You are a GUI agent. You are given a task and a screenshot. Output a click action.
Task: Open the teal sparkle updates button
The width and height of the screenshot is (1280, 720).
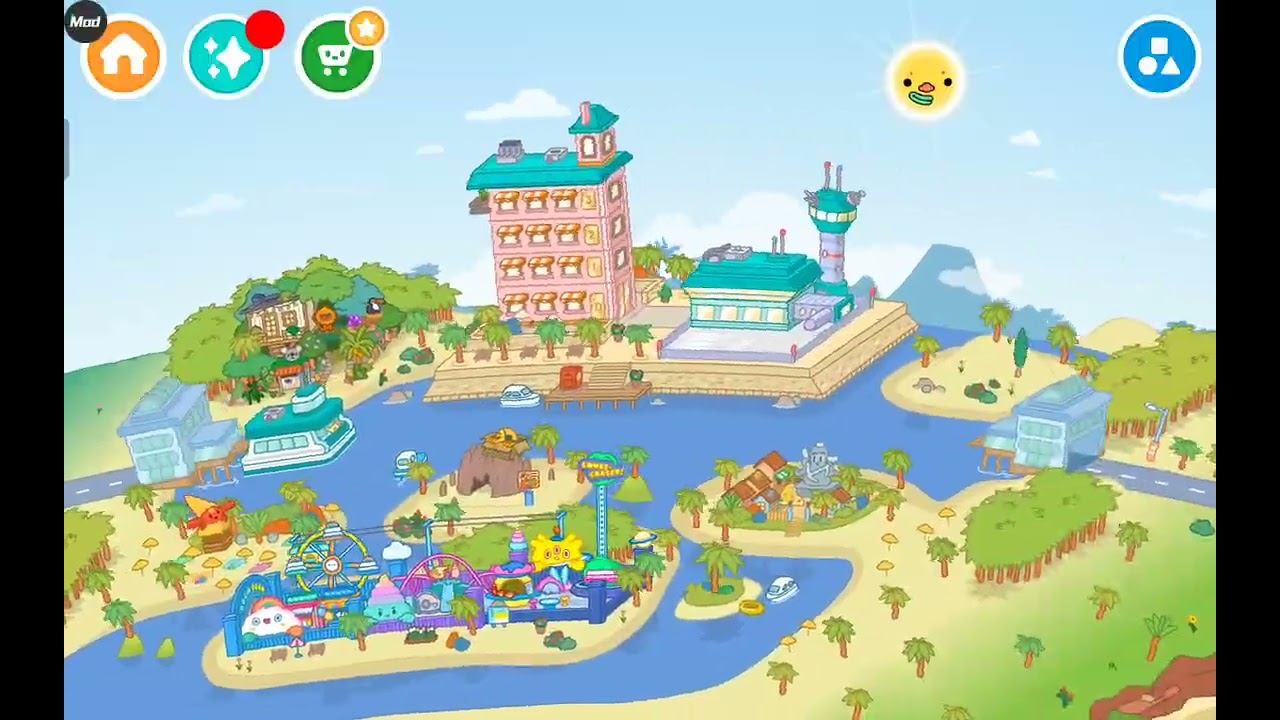227,57
